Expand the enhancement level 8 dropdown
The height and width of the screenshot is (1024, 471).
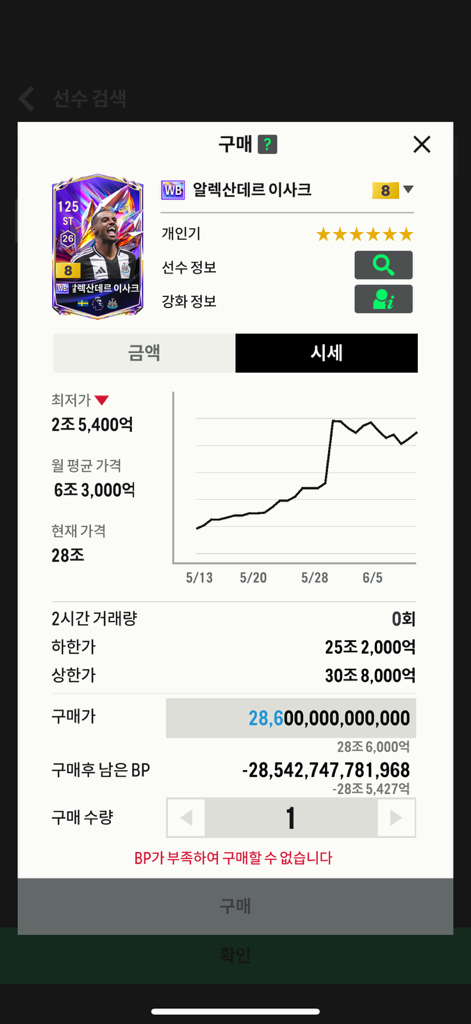tap(393, 190)
